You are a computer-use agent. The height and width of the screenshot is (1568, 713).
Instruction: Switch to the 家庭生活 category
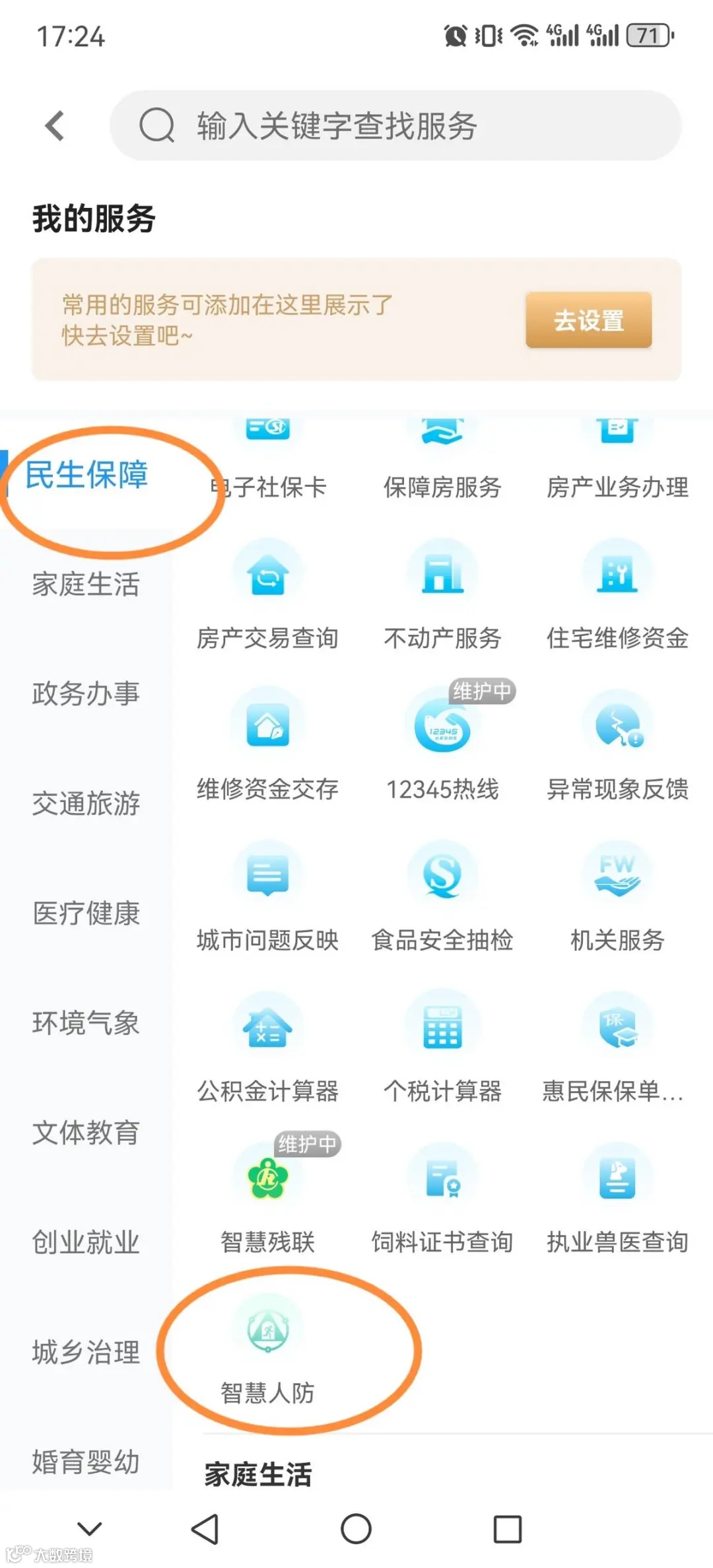pyautogui.click(x=85, y=584)
